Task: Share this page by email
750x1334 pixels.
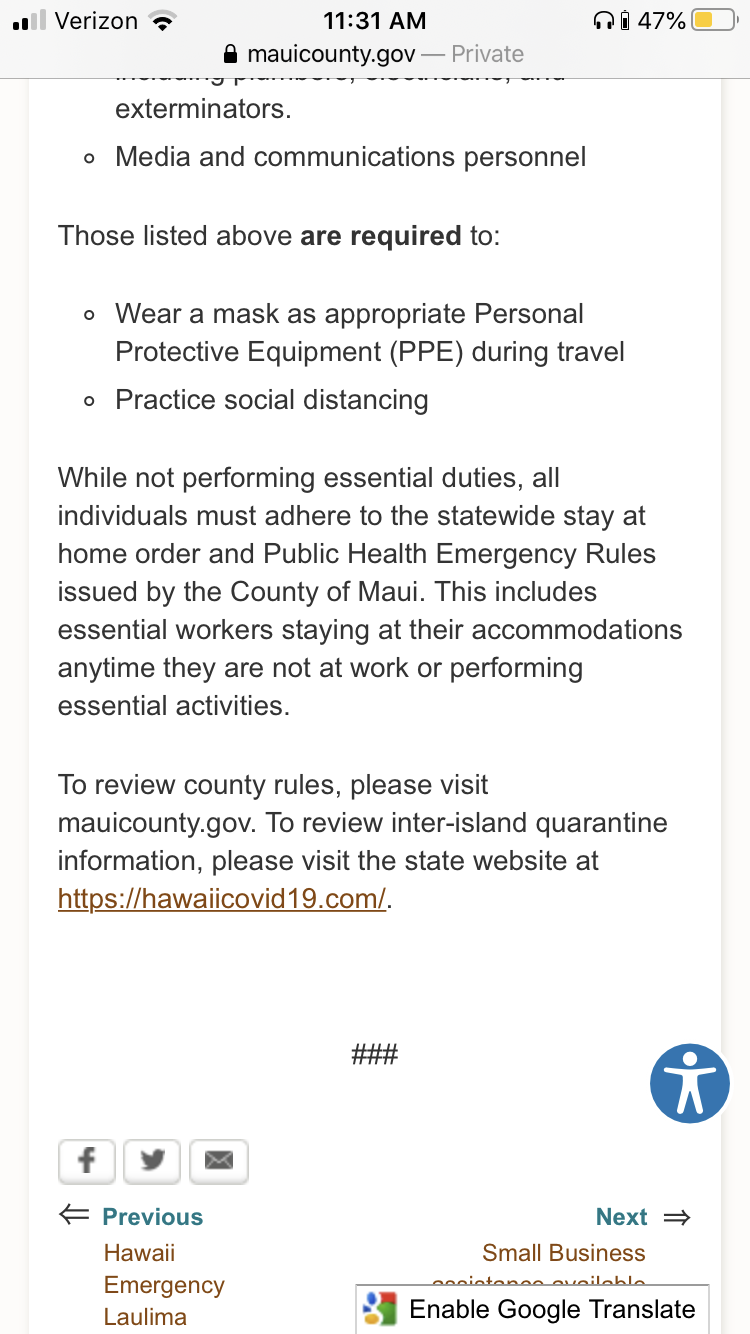Action: 218,1161
